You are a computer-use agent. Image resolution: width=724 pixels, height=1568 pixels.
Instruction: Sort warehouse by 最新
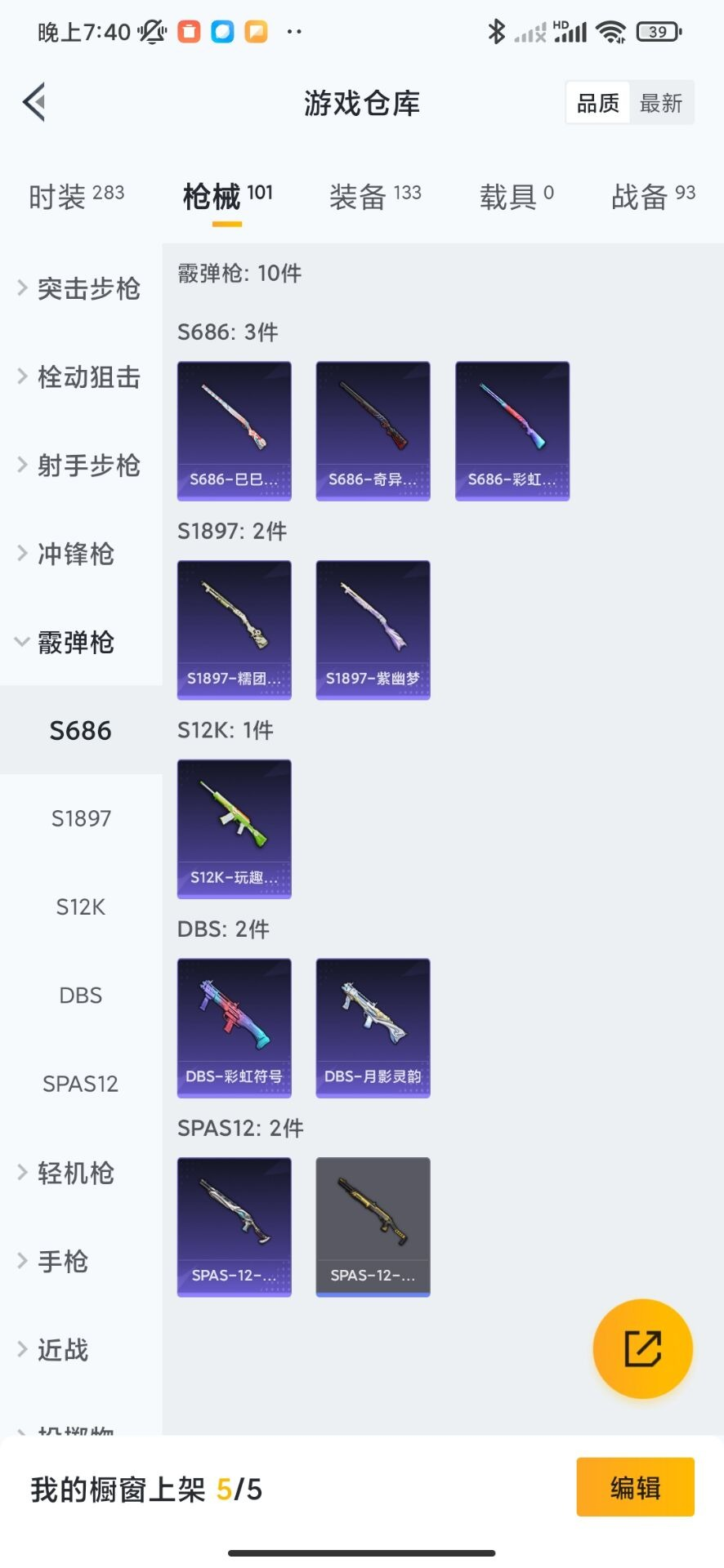click(661, 103)
